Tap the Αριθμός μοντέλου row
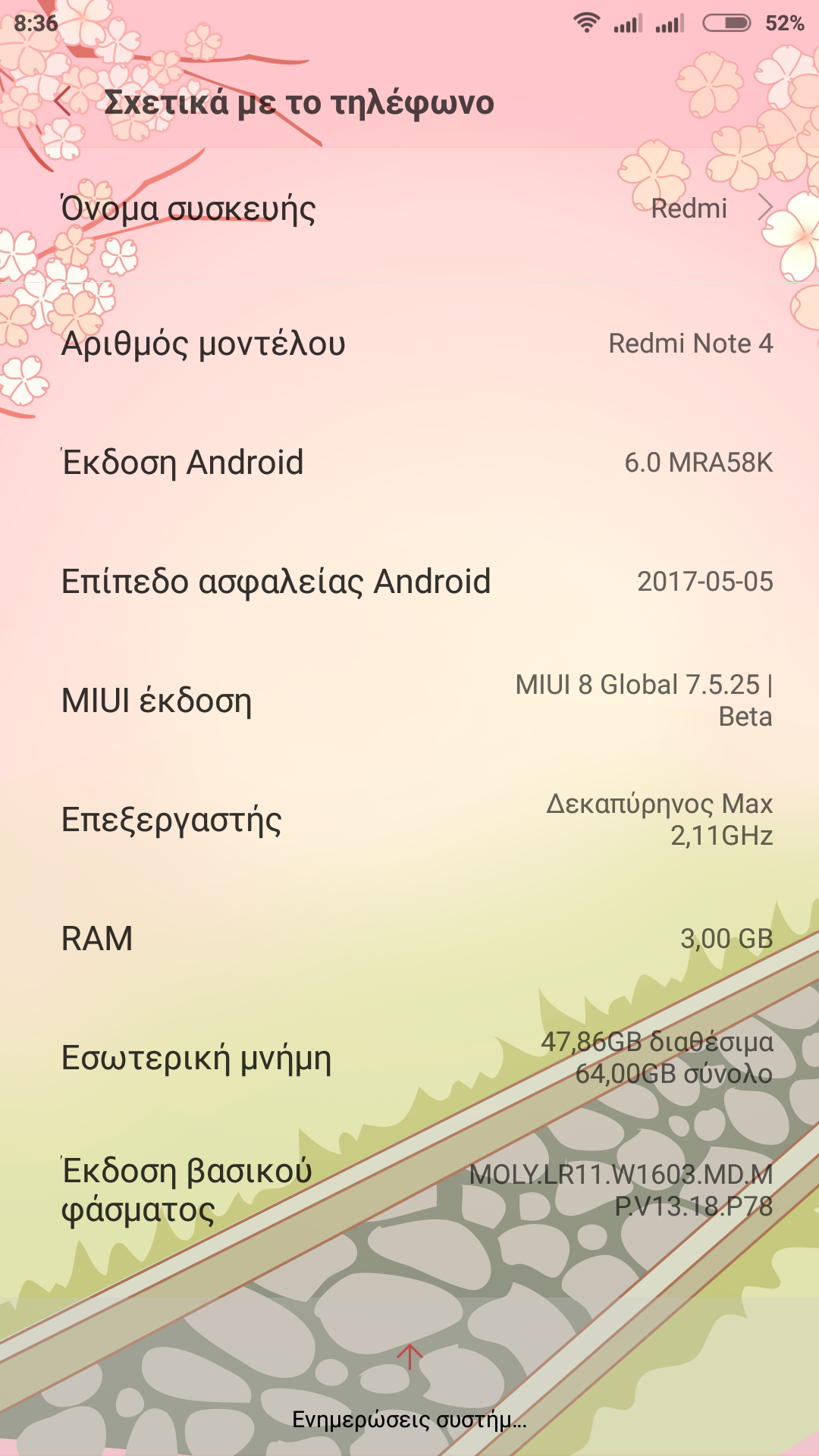819x1456 pixels. pos(409,344)
